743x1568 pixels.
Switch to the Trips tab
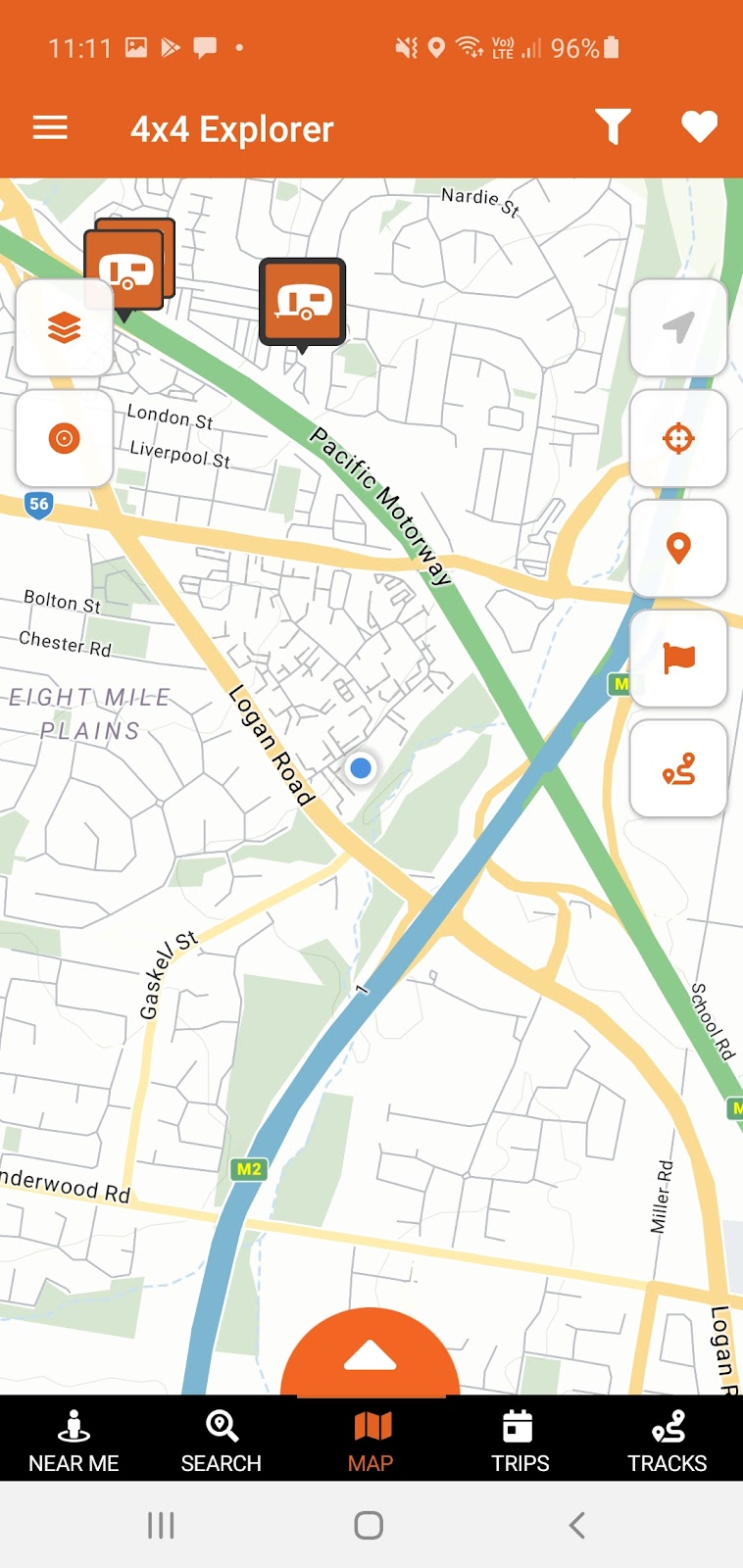(x=520, y=1441)
